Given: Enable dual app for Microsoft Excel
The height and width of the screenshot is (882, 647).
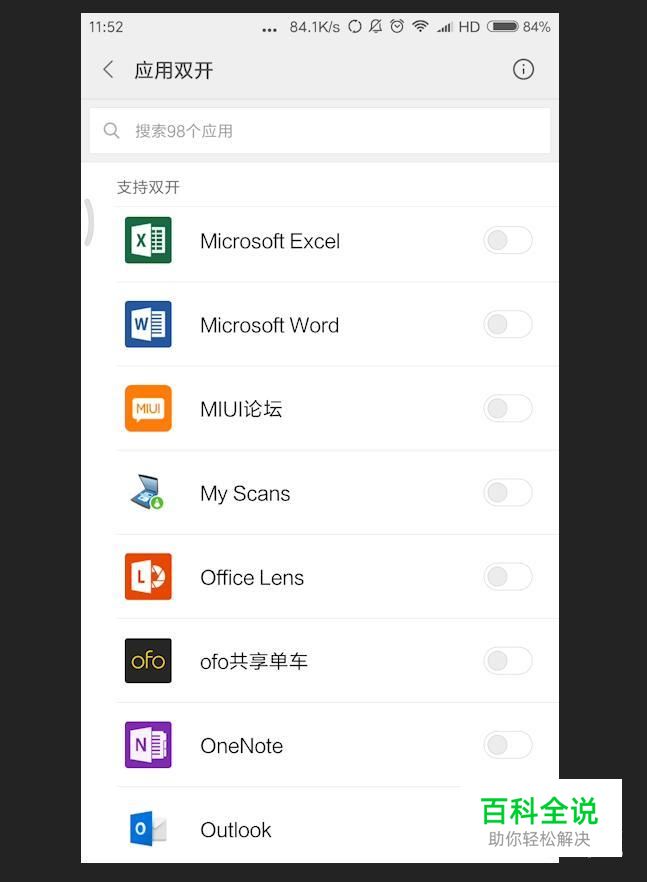Looking at the screenshot, I should point(507,241).
